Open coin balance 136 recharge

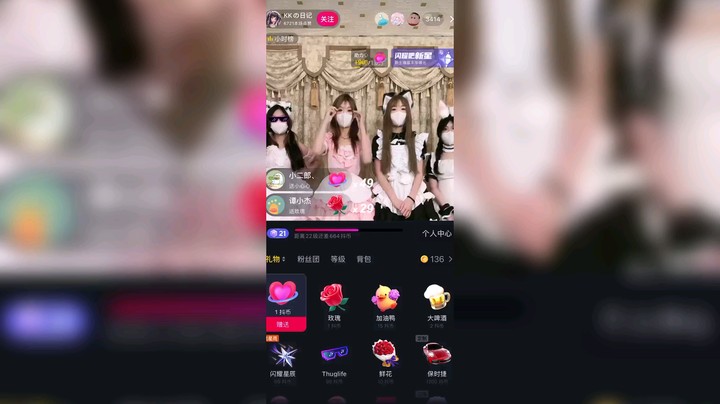click(x=436, y=259)
